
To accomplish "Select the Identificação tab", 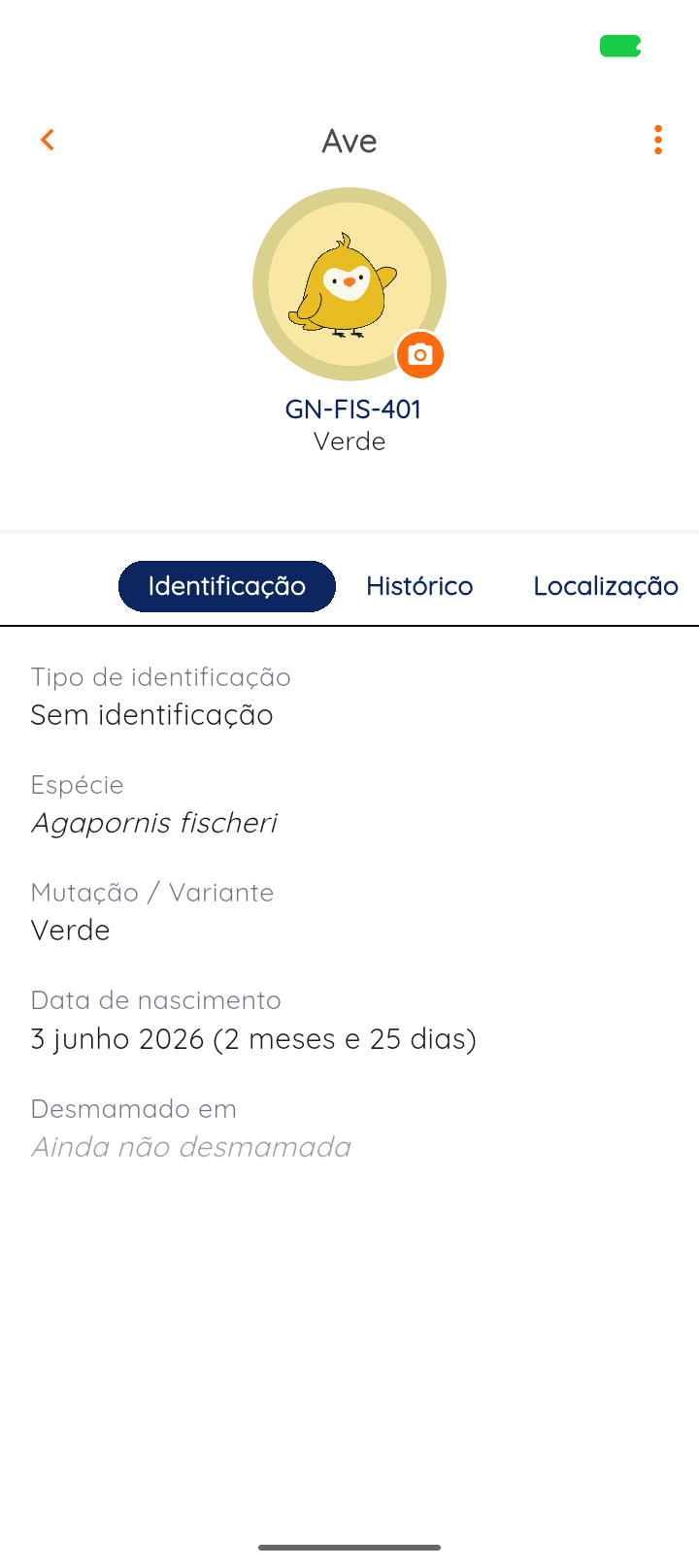I will tap(227, 586).
